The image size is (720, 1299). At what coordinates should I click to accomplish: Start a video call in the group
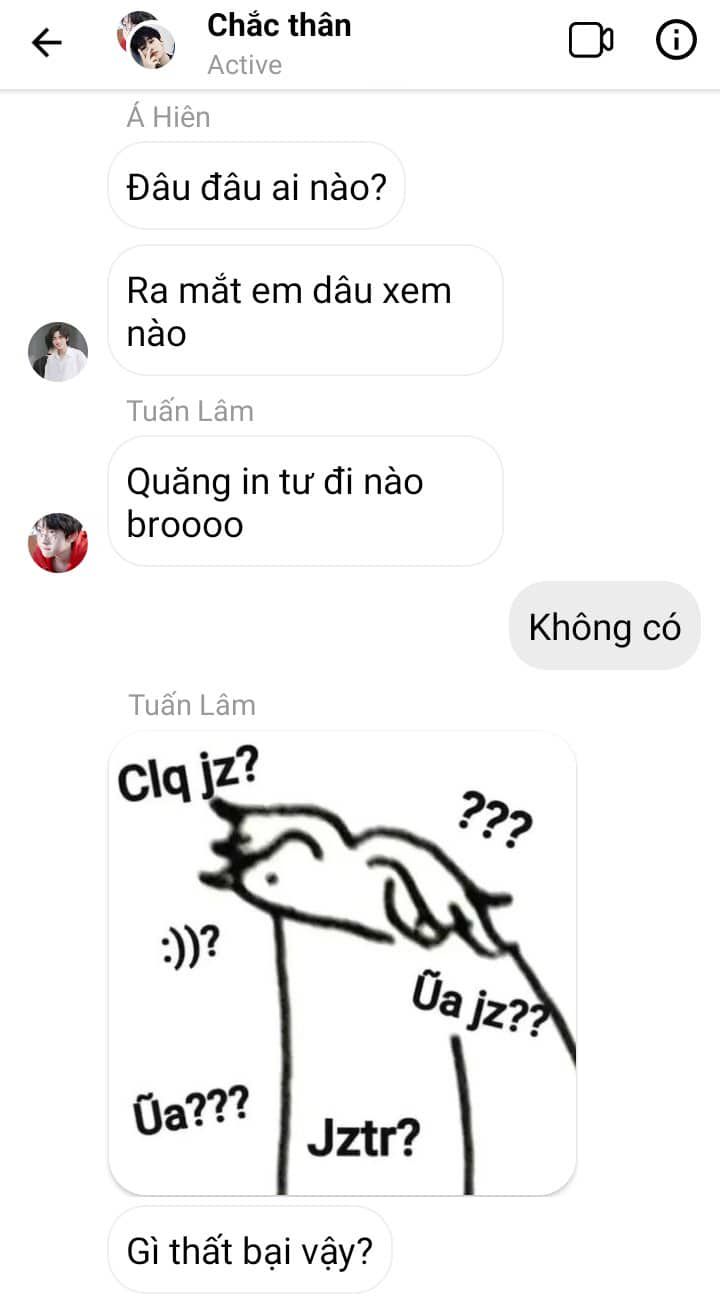tap(590, 41)
